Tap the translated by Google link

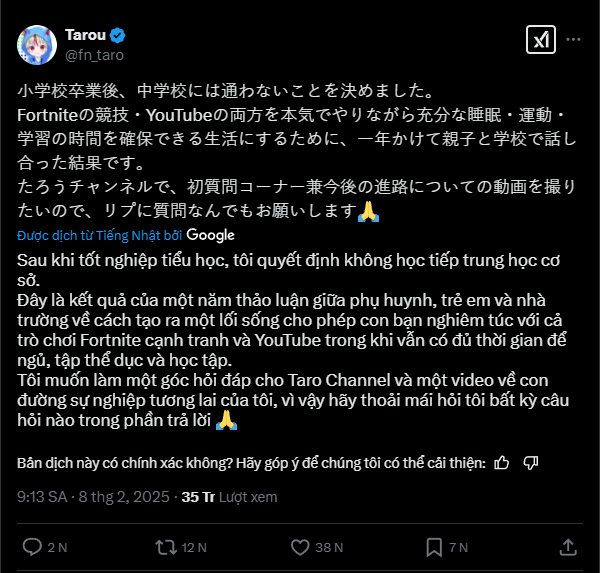[125, 235]
